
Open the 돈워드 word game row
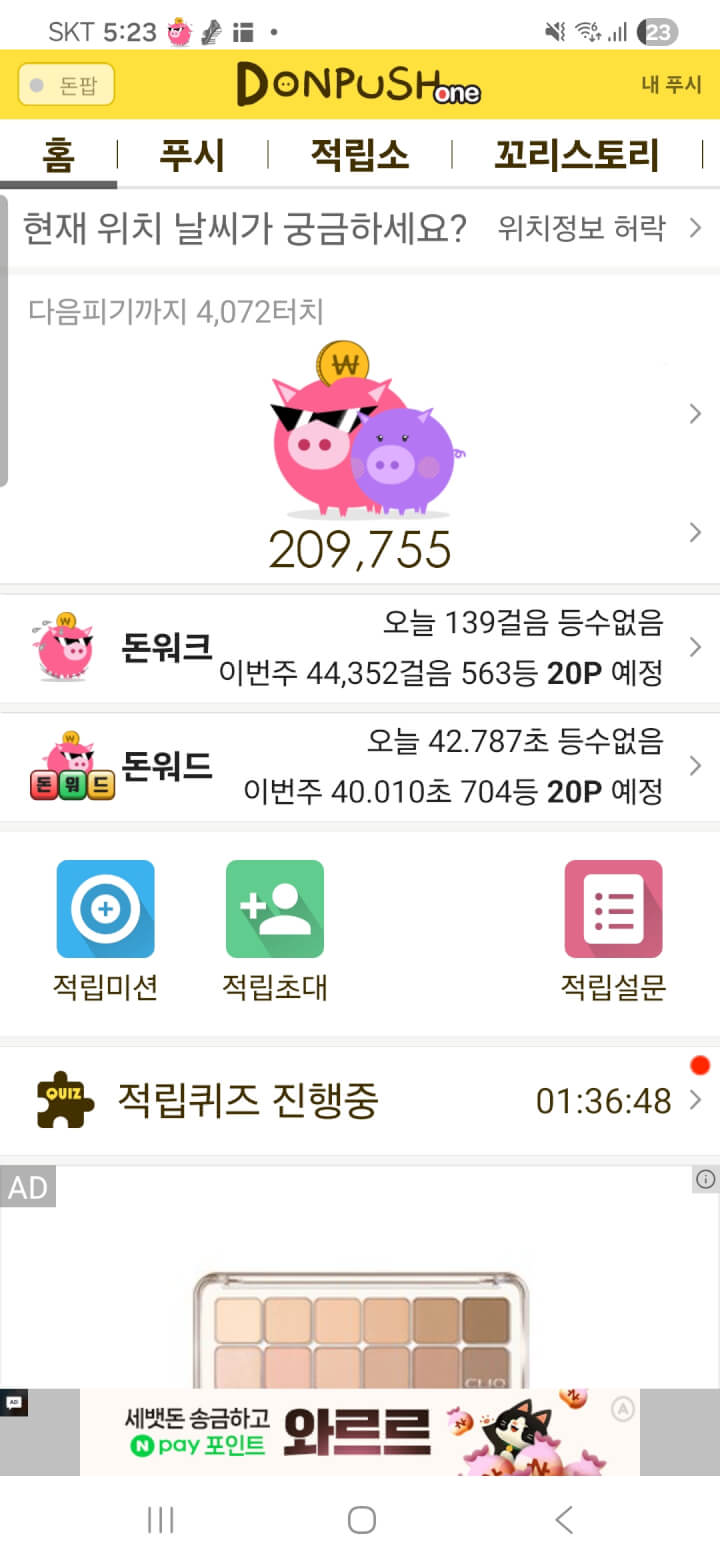(x=360, y=767)
